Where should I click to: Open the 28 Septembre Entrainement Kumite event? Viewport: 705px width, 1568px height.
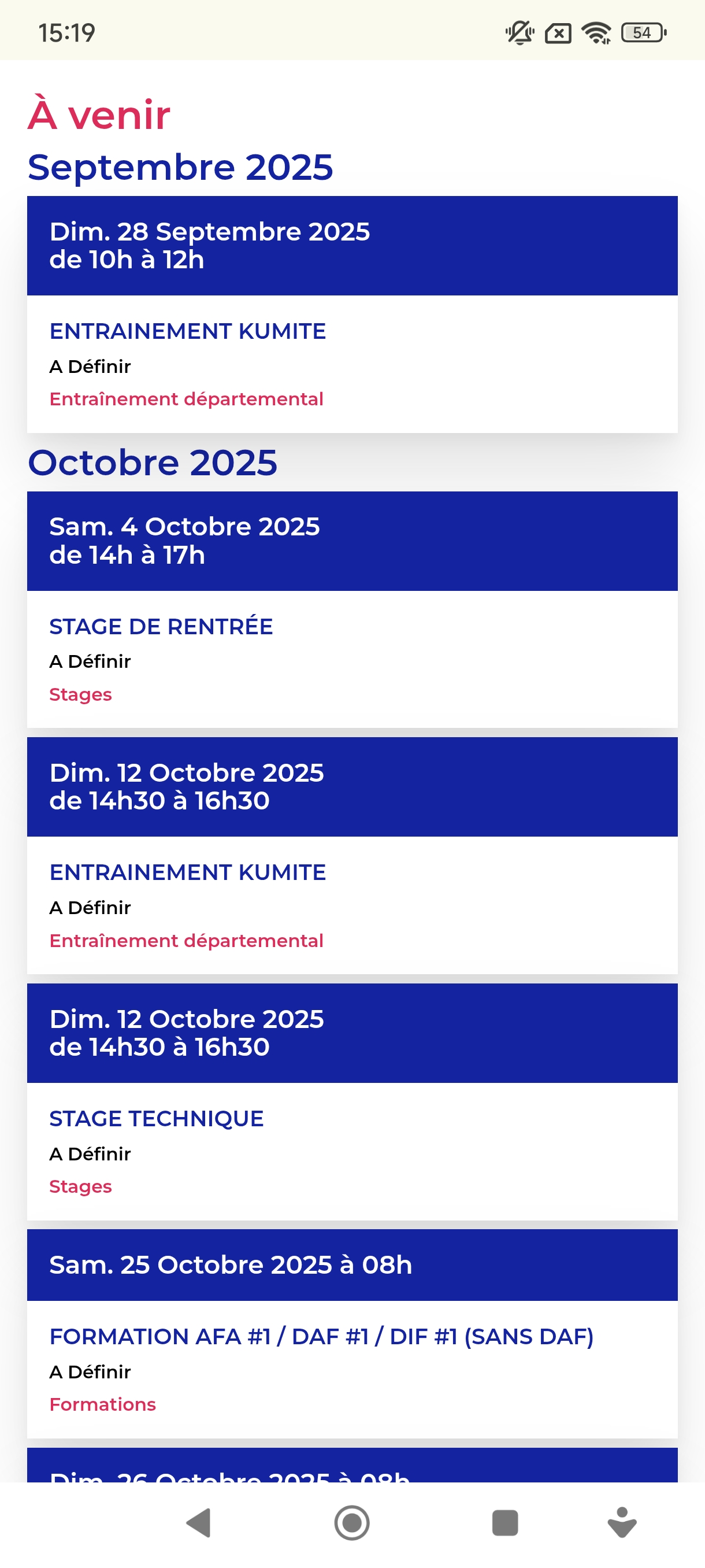352,314
